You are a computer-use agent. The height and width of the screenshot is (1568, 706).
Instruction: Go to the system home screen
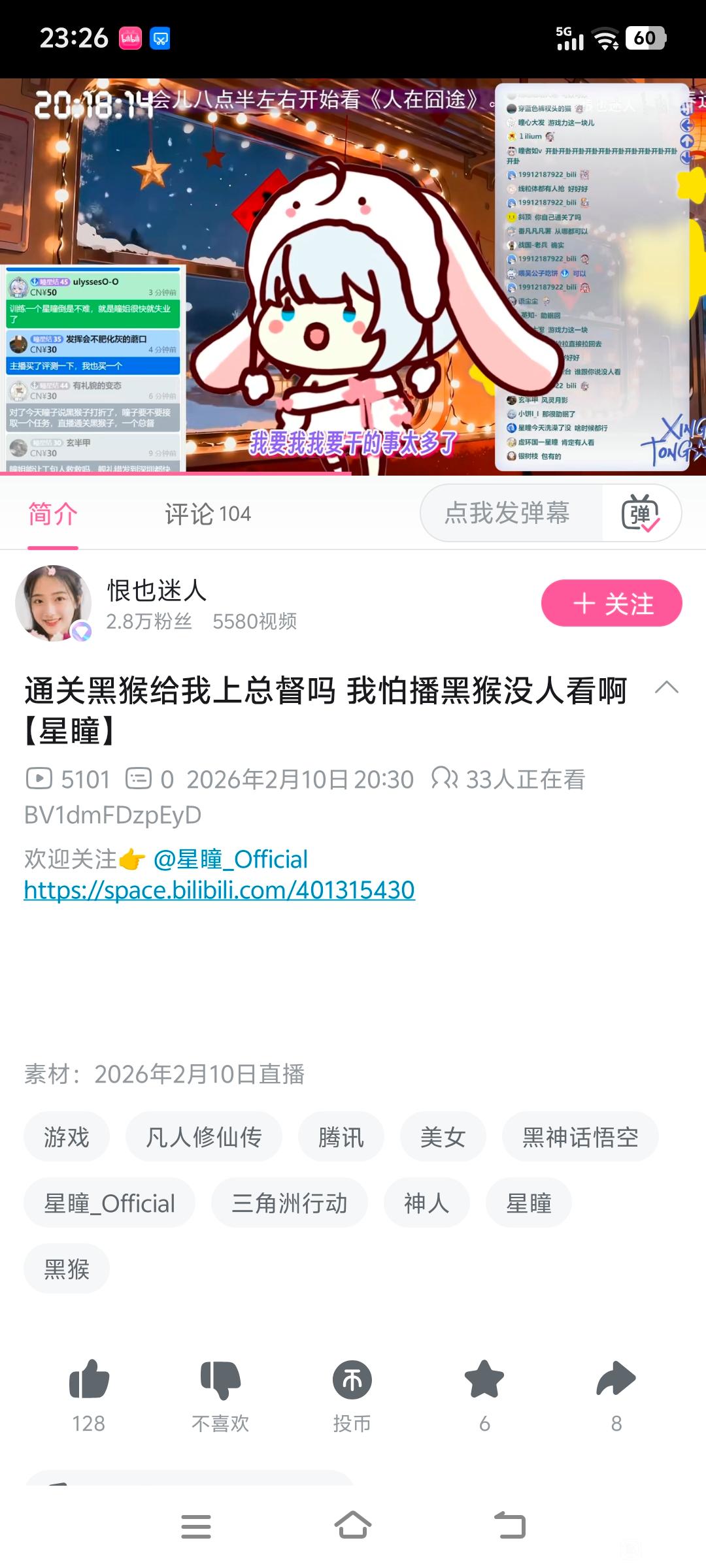(x=353, y=1526)
